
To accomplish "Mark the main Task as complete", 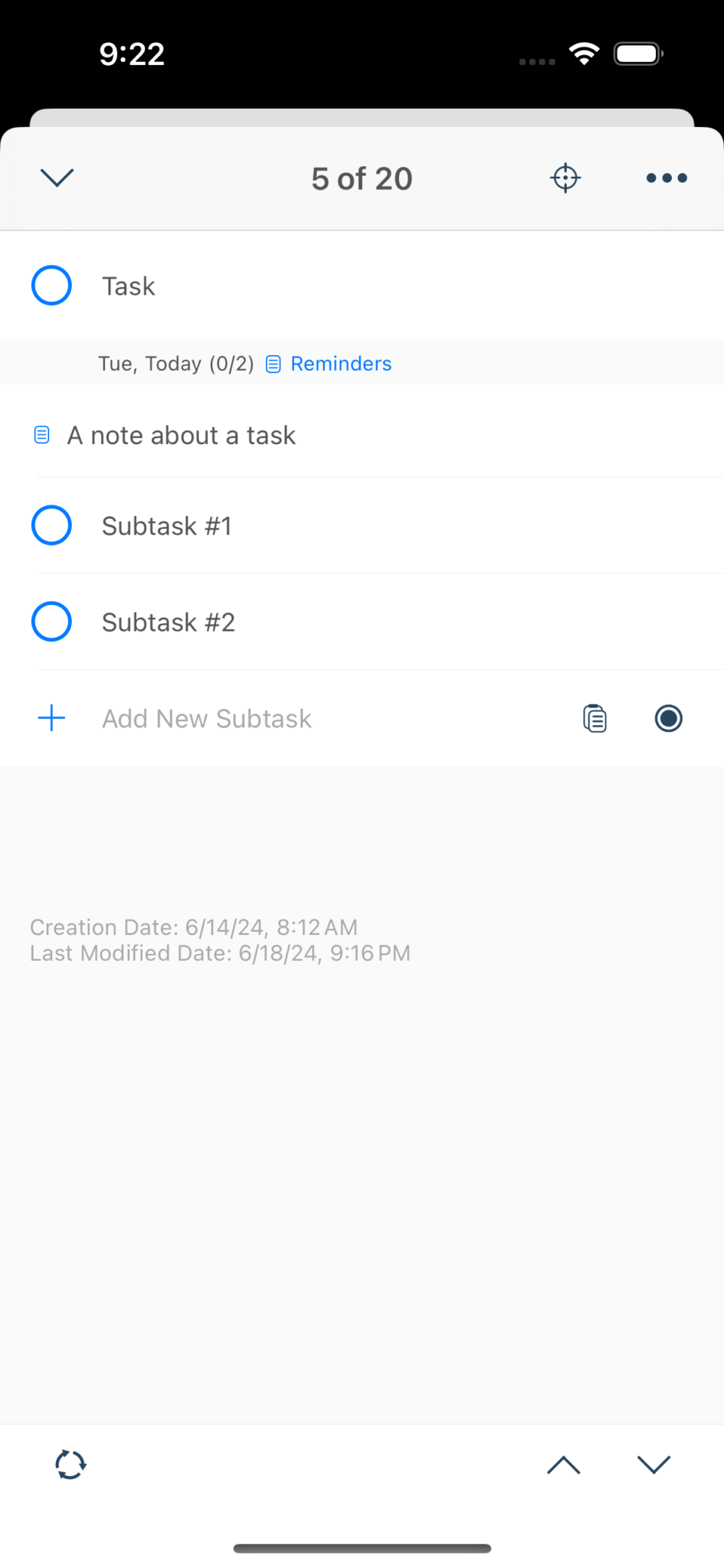I will [51, 285].
